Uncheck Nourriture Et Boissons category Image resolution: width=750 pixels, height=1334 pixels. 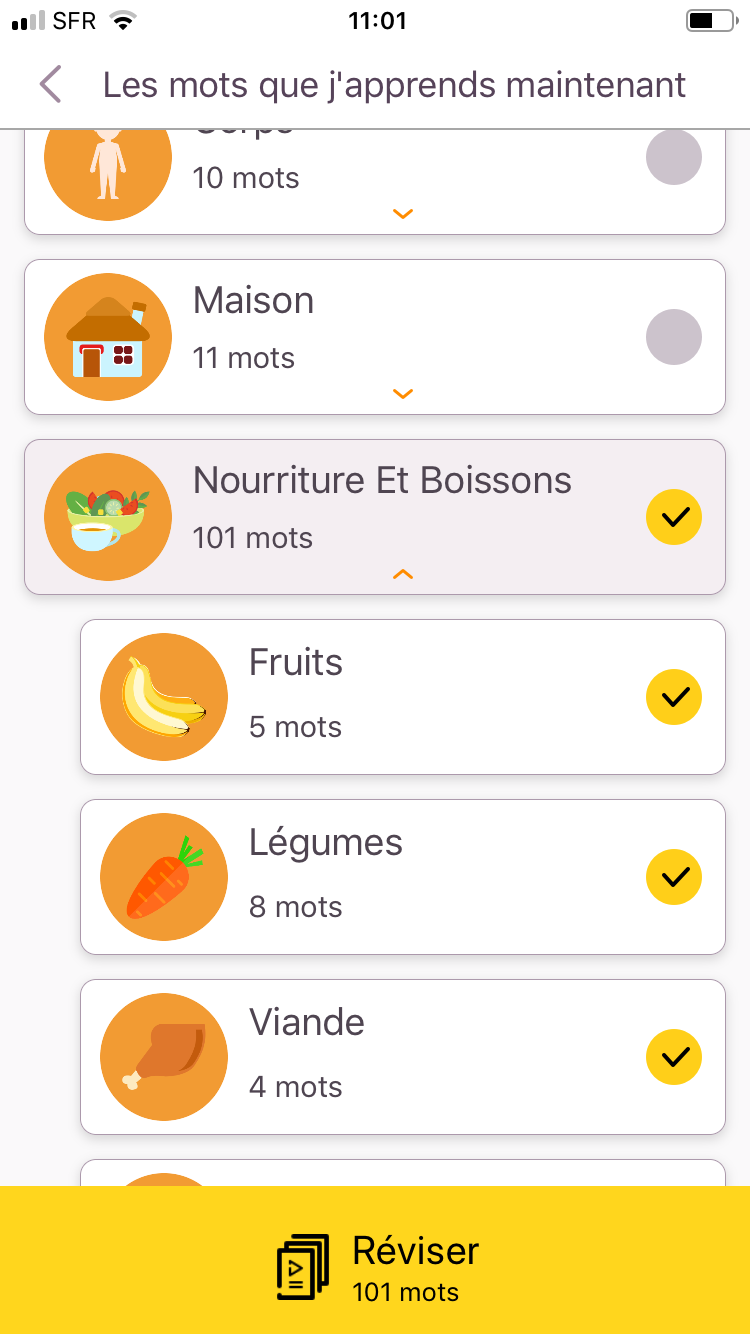[x=674, y=517]
